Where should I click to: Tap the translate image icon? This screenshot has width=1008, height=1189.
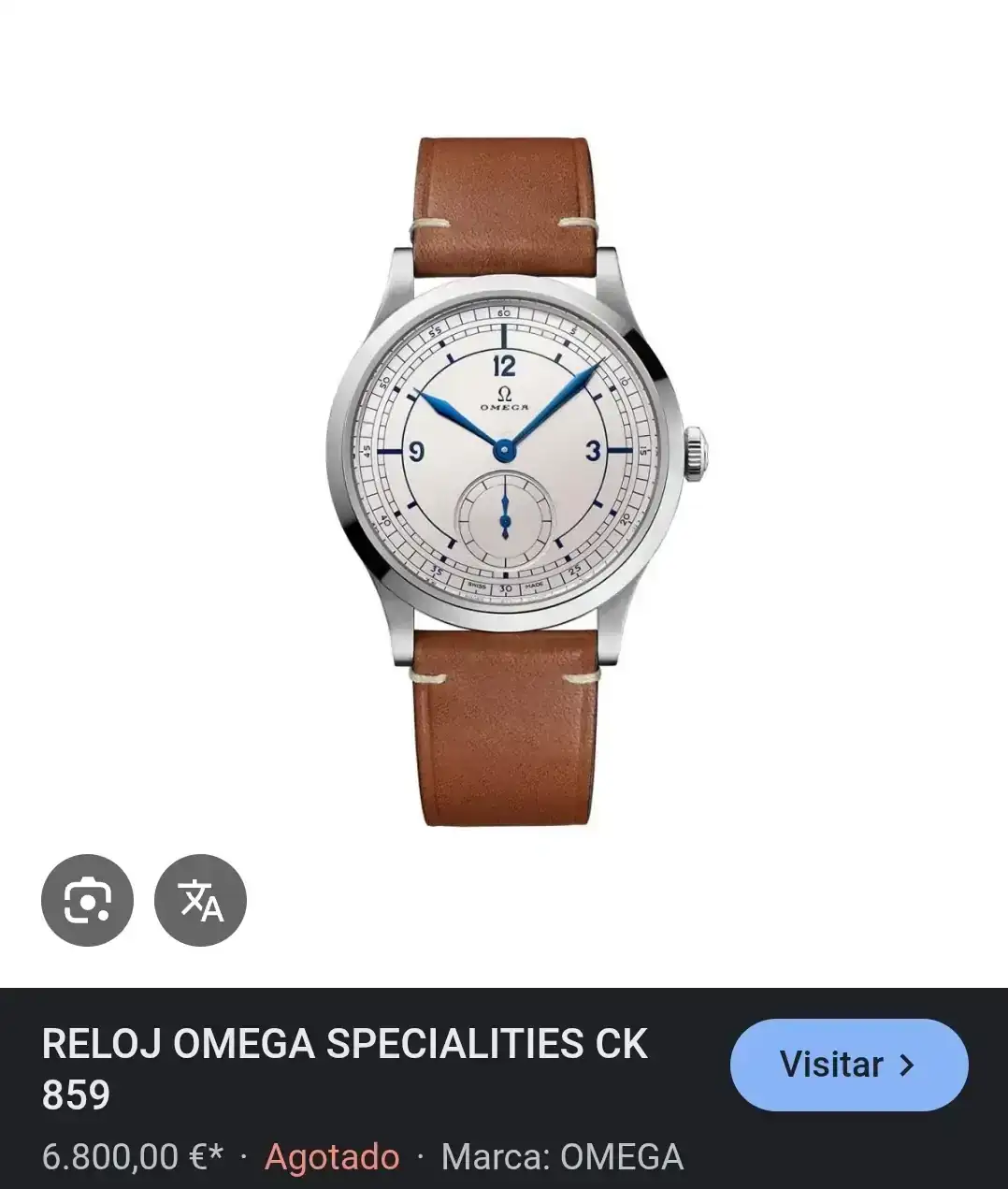[x=200, y=900]
